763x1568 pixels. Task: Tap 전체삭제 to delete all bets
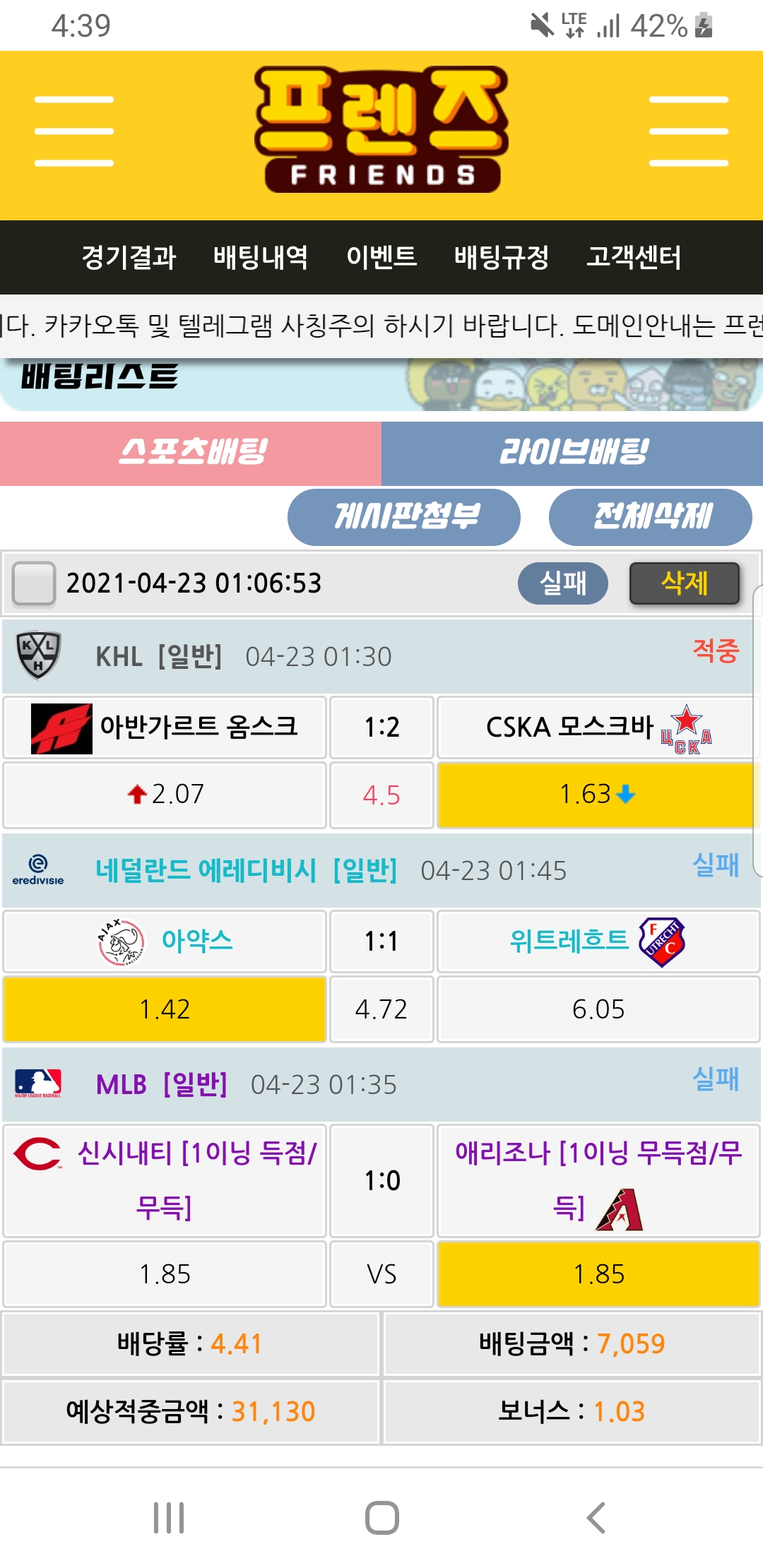click(x=650, y=517)
